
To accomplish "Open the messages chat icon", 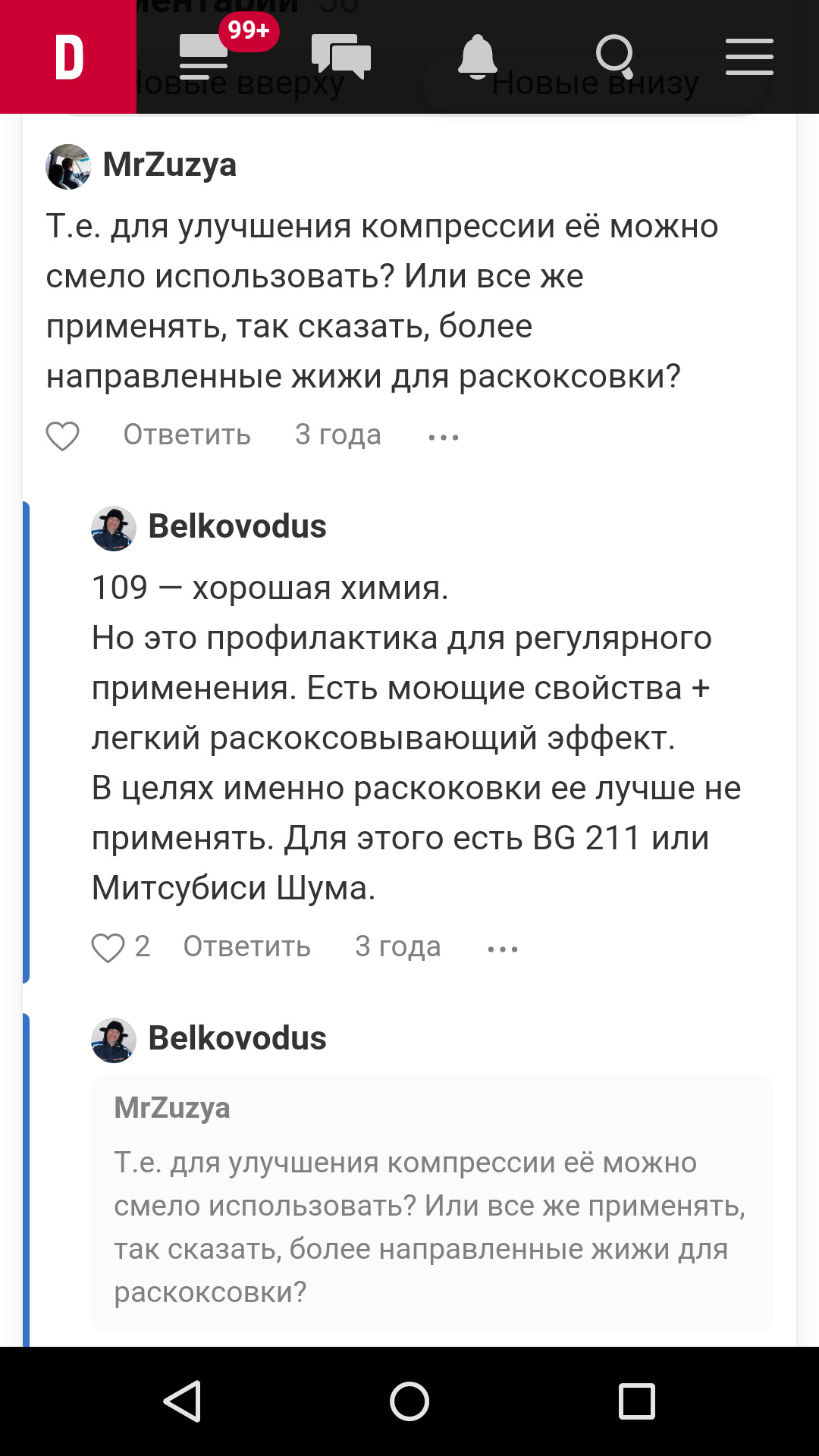I will coord(341,57).
